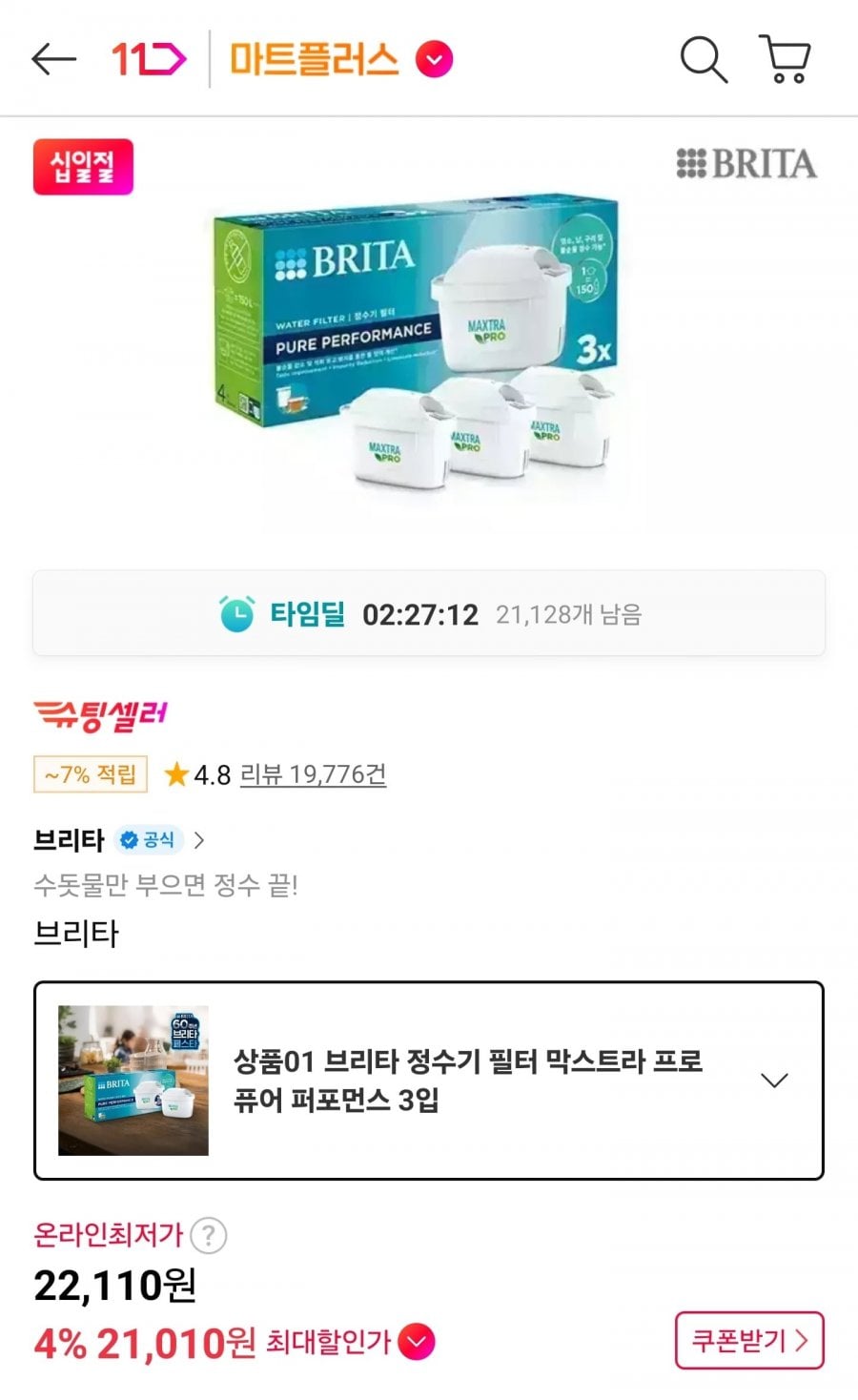The width and height of the screenshot is (858, 1400).
Task: Open the 11st home logo
Action: coord(149,59)
